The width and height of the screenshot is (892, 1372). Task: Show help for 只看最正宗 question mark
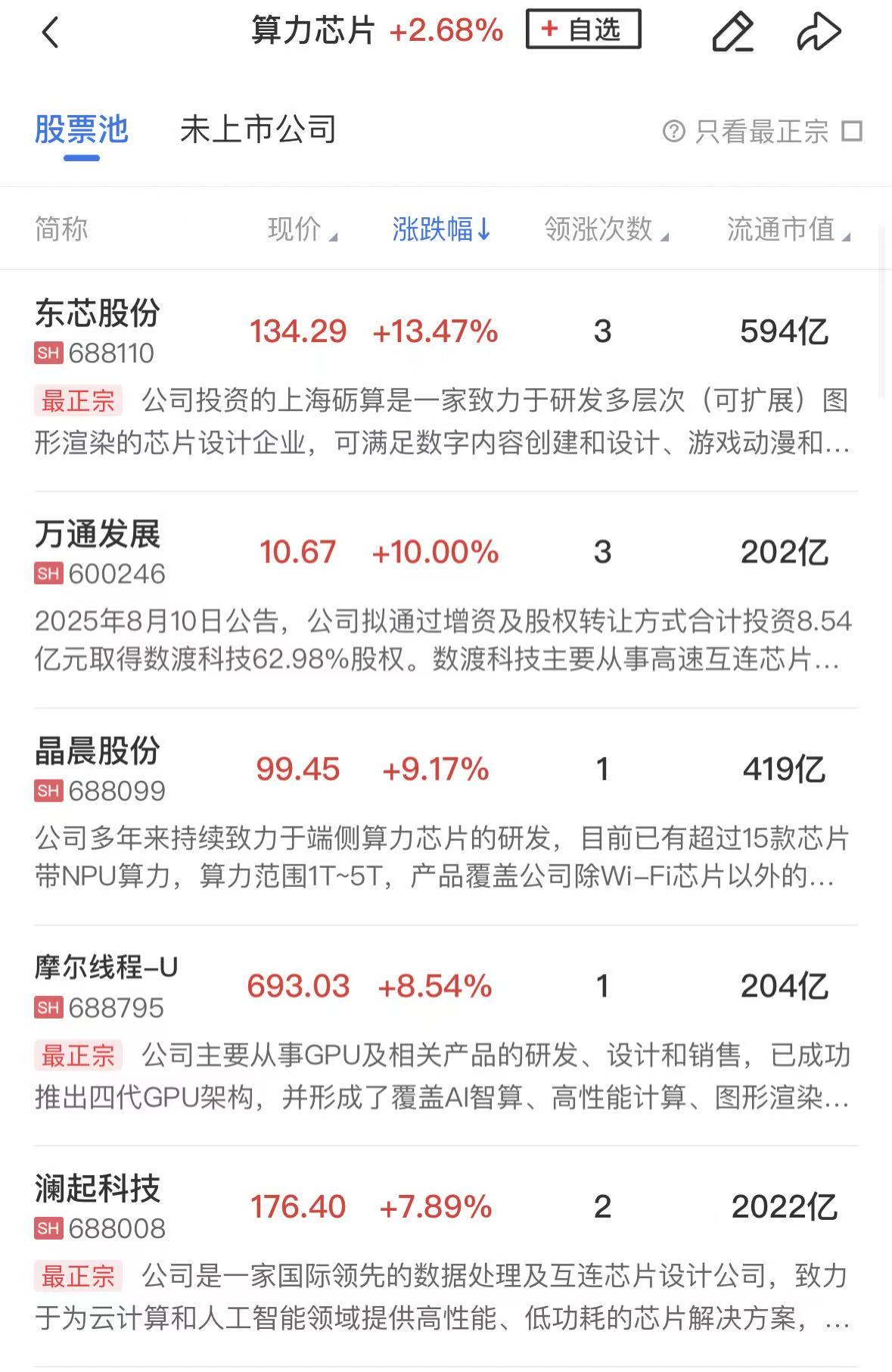pyautogui.click(x=673, y=131)
